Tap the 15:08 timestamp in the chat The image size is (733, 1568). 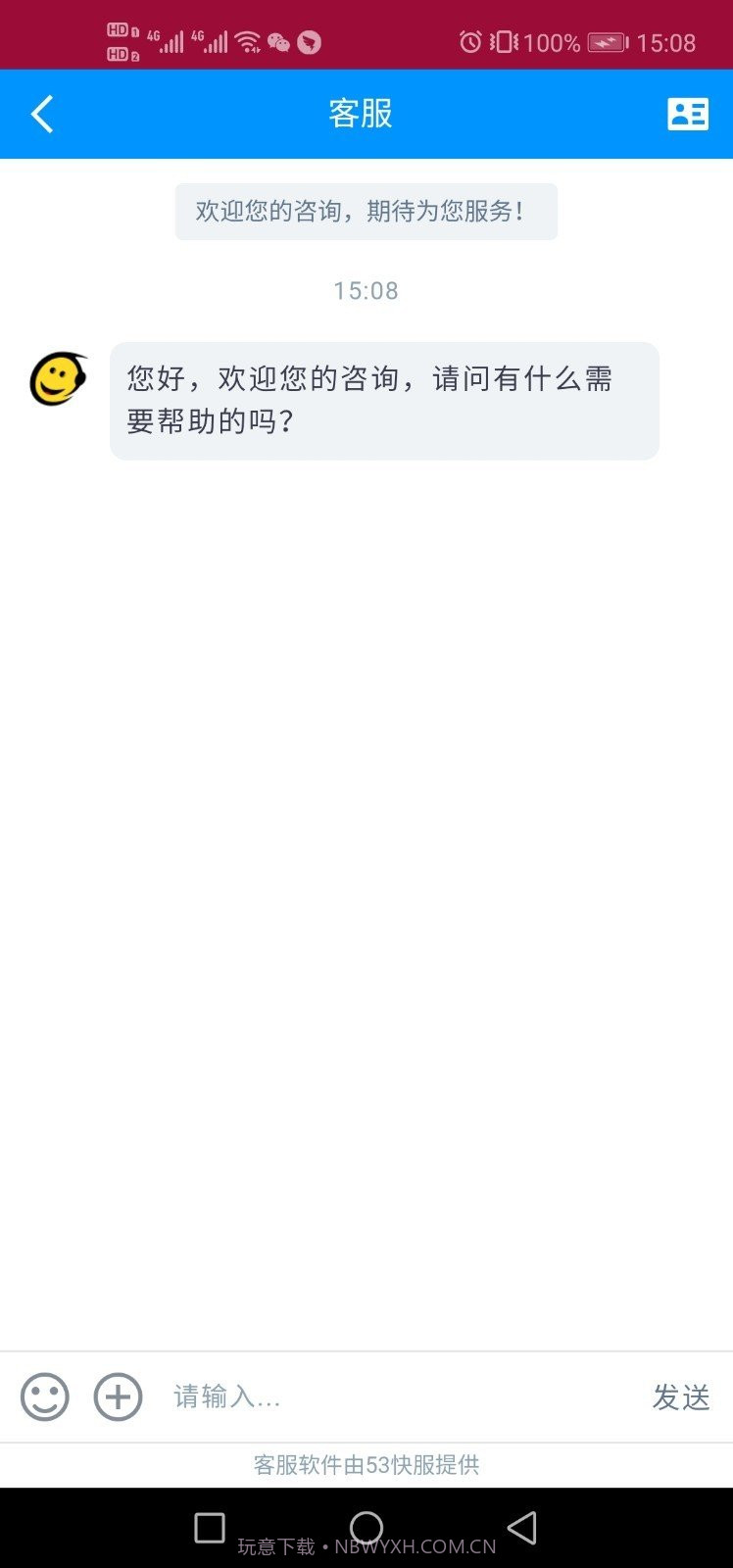[x=366, y=289]
